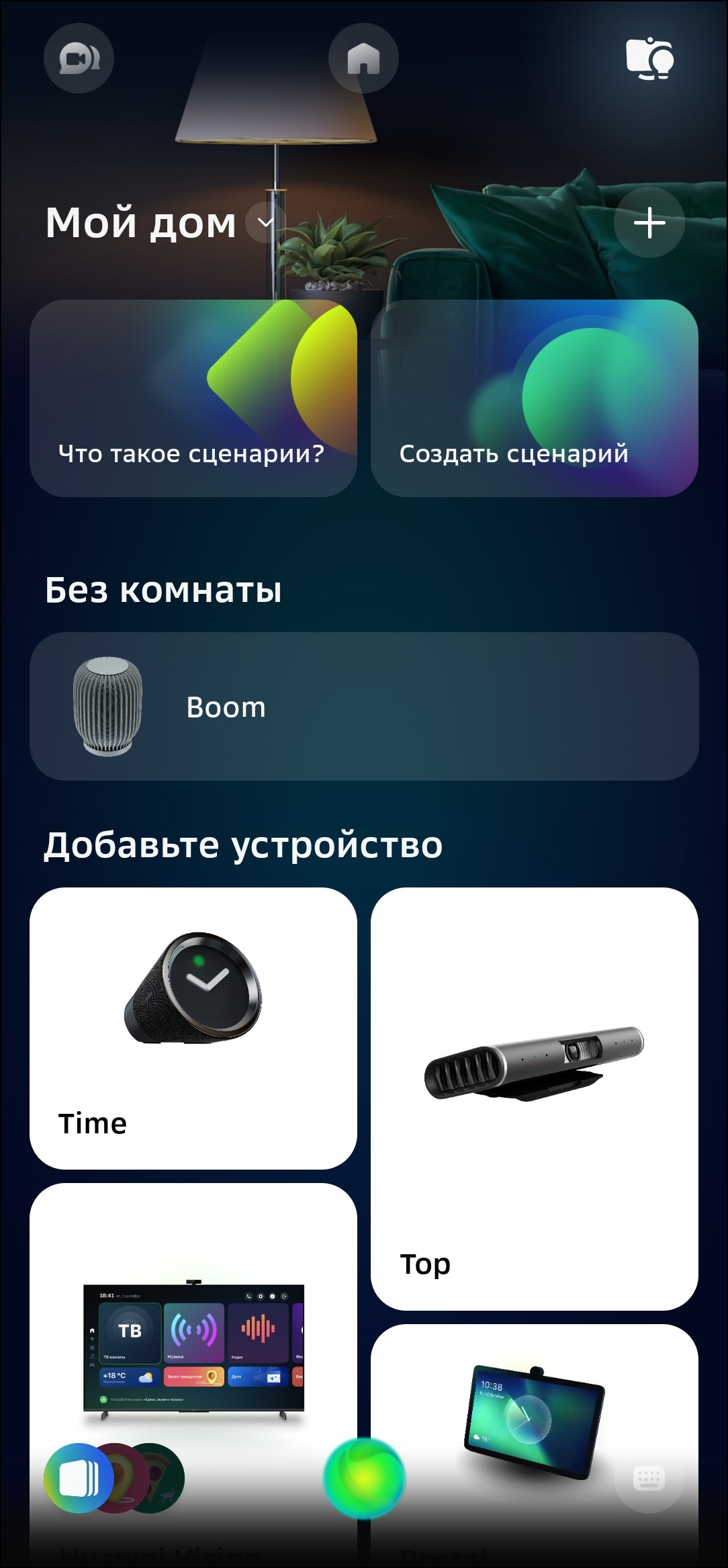Select the Time device card
Screen dimensions: 728x1568
(193, 1028)
